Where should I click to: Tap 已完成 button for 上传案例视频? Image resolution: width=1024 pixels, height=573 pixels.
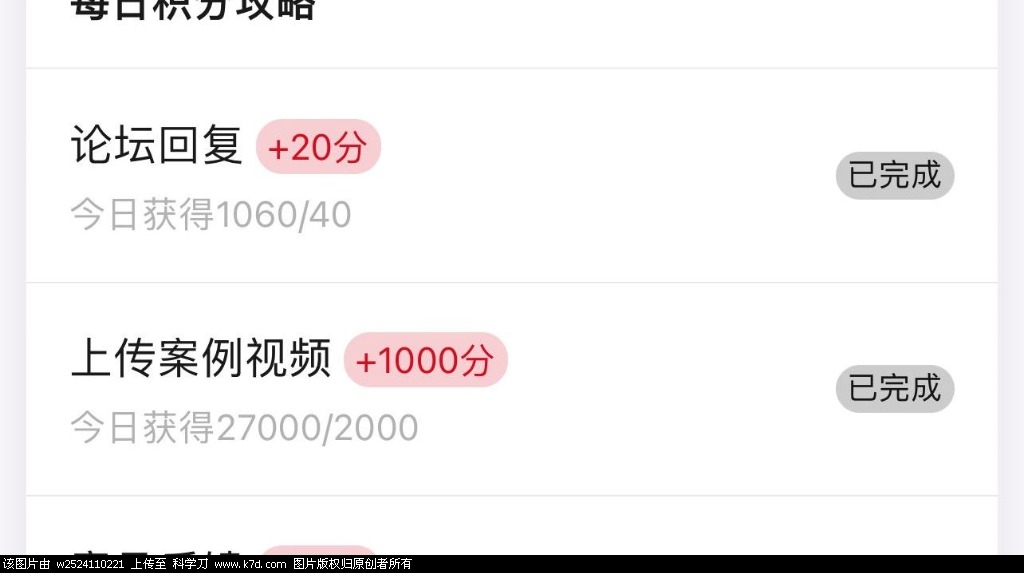[x=895, y=389]
